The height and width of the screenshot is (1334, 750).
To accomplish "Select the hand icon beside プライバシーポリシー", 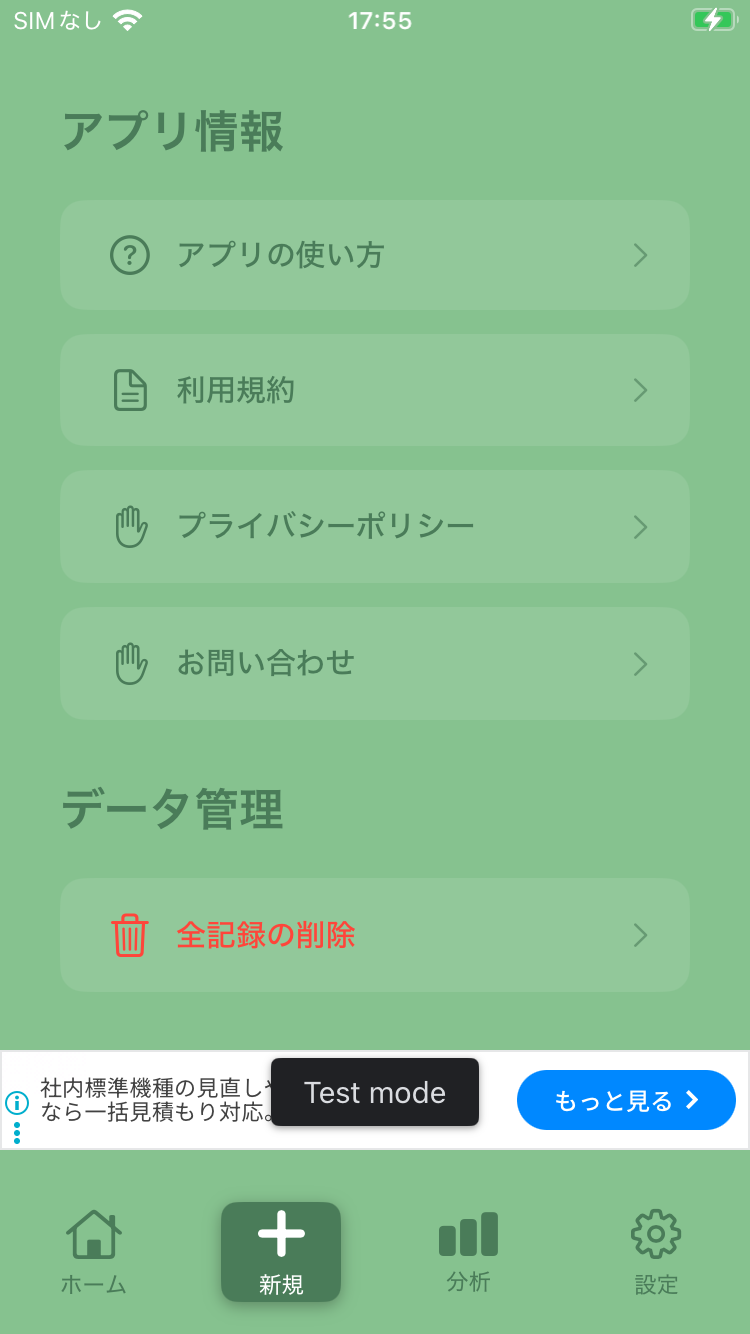I will click(128, 527).
